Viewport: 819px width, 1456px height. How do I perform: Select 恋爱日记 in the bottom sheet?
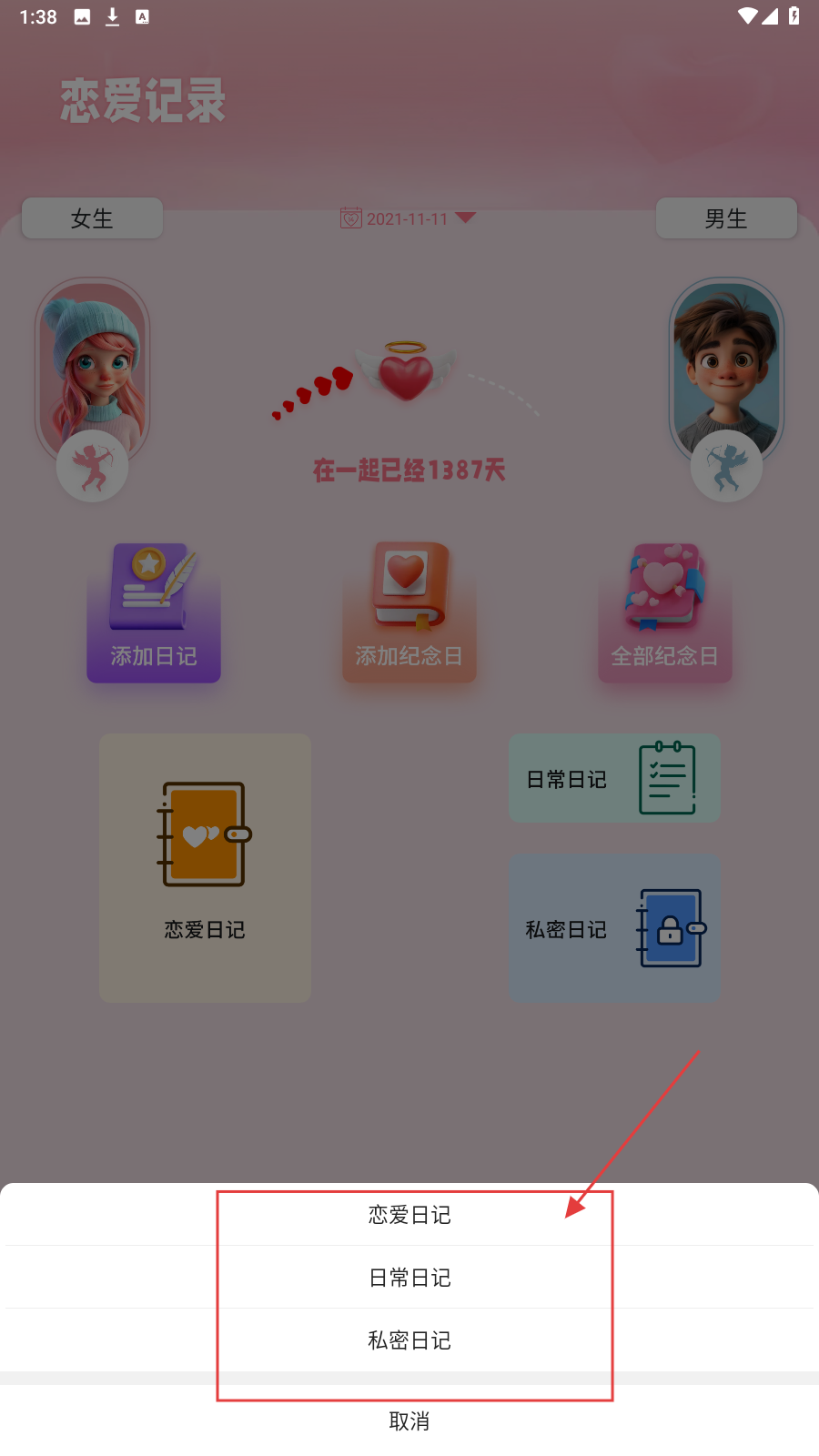[x=409, y=1215]
